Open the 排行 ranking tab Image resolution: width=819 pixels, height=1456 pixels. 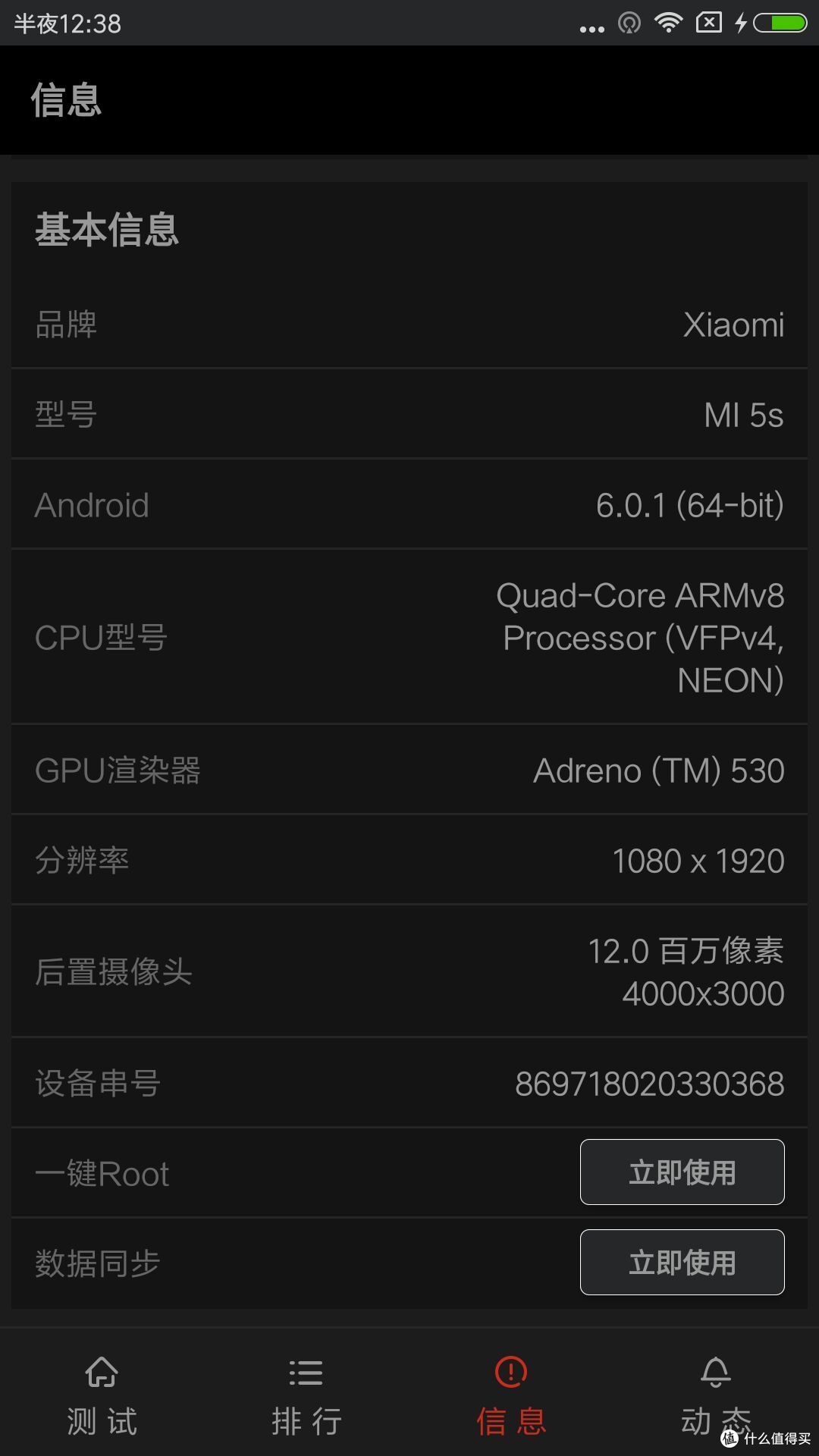click(x=307, y=1395)
